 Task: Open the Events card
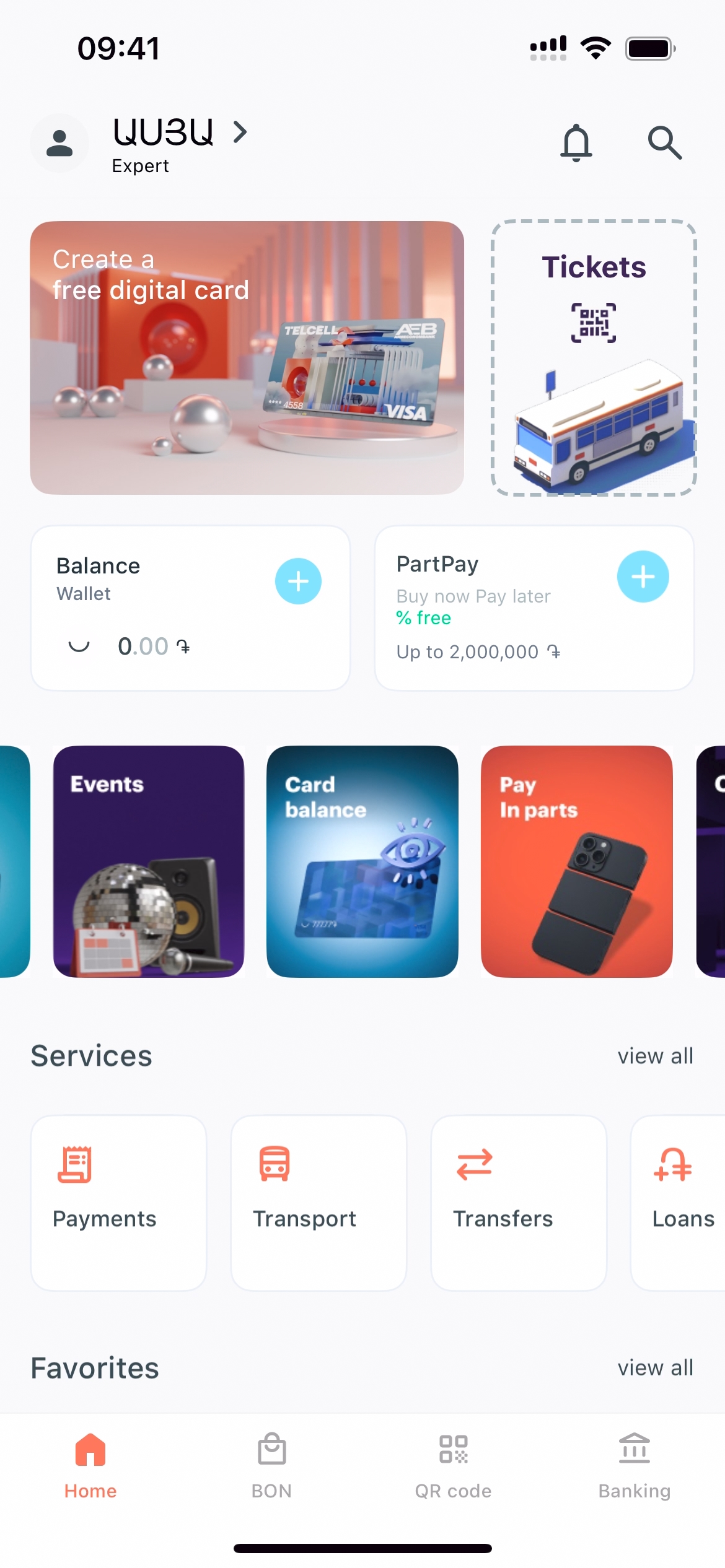point(149,861)
